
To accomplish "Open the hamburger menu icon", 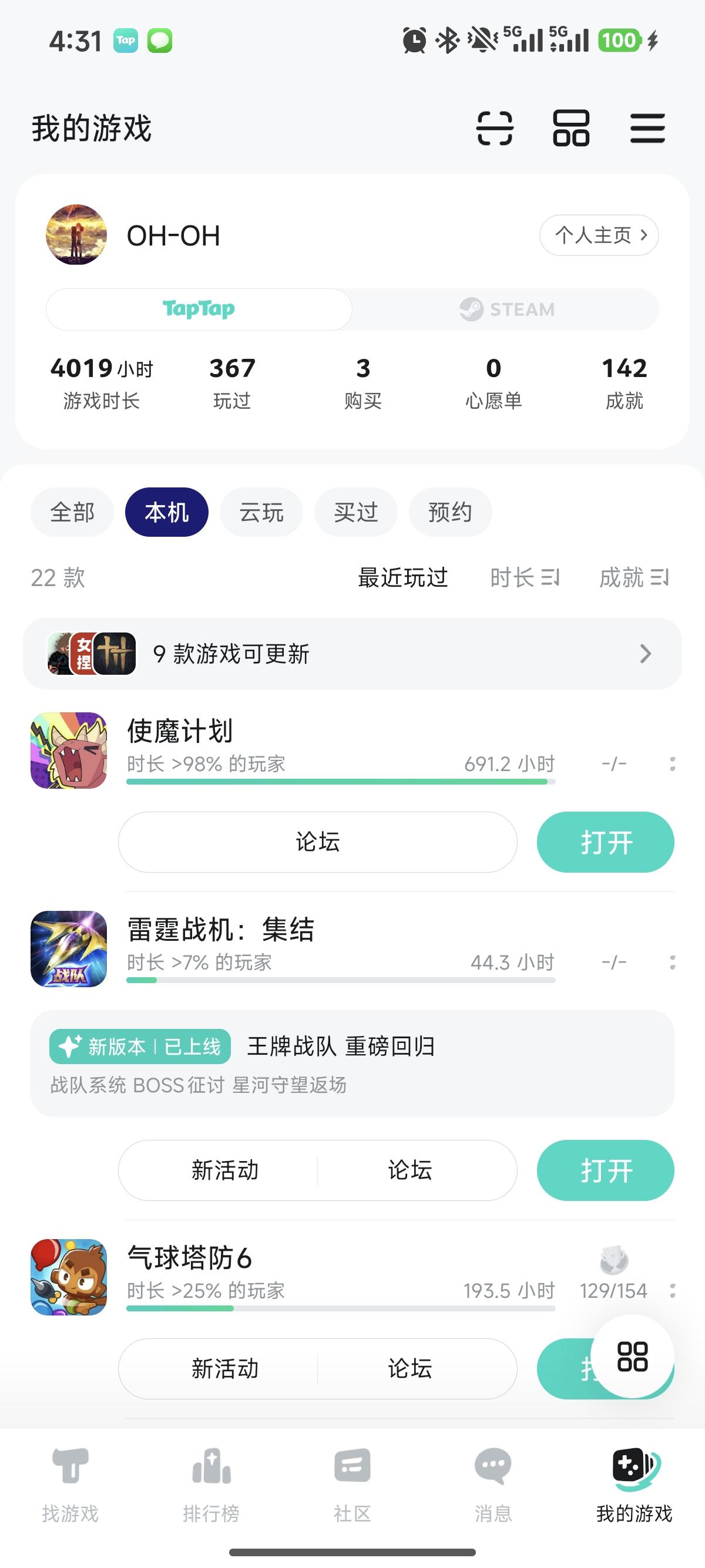I will tap(647, 129).
